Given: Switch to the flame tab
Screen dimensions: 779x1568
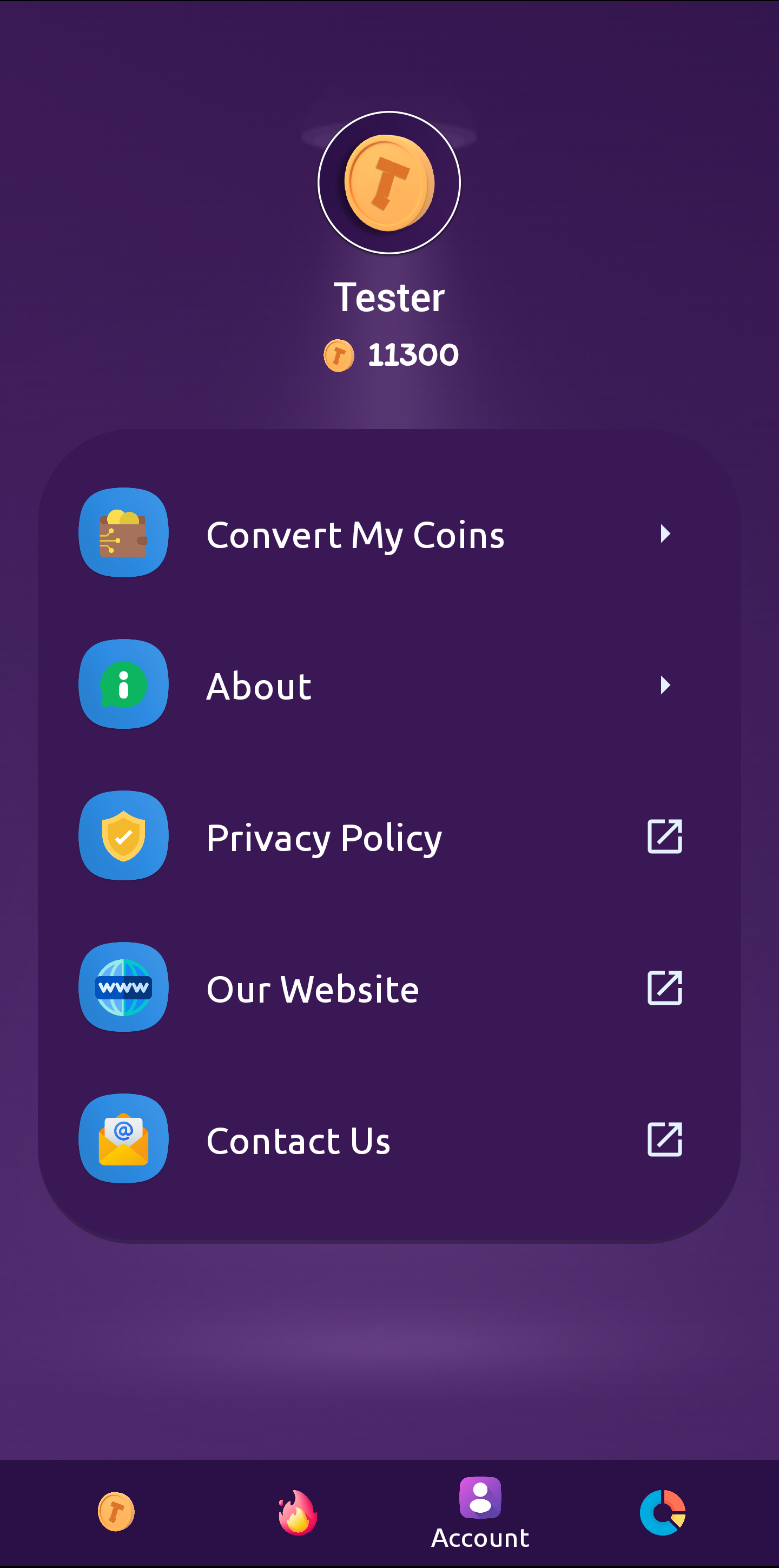Looking at the screenshot, I should (298, 1513).
